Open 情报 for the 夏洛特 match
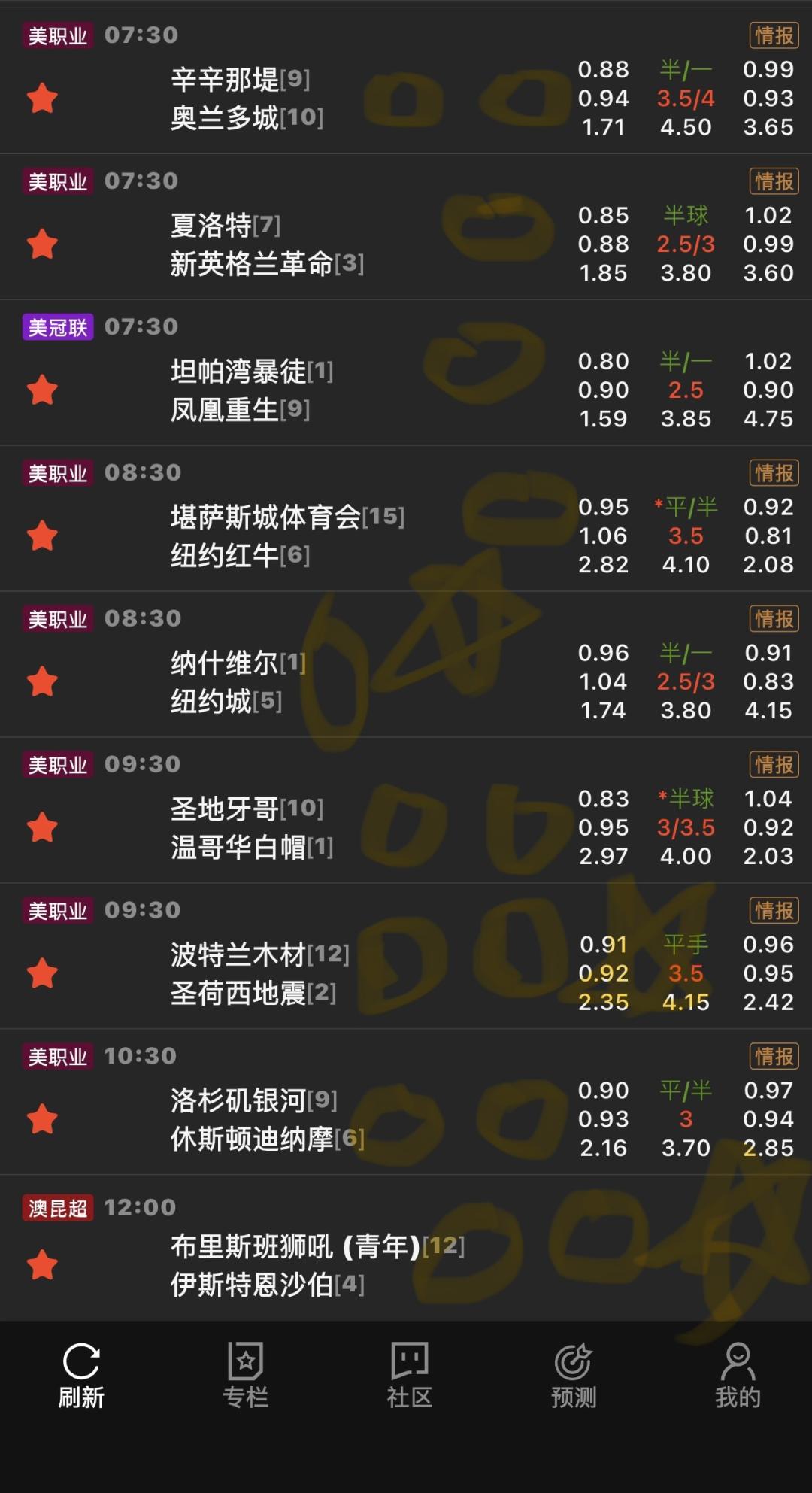Viewport: 812px width, 1493px height. point(774,181)
